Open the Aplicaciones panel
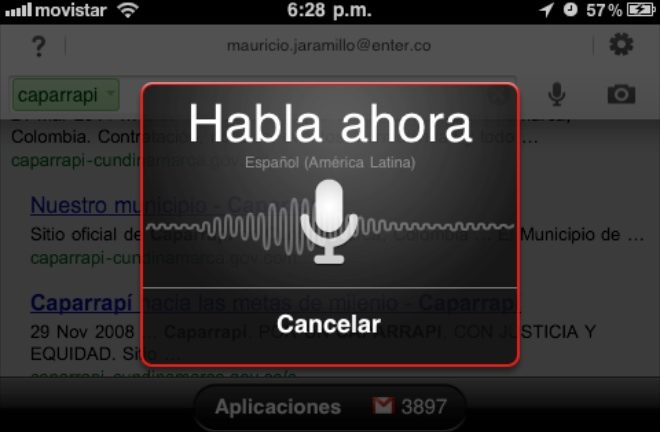This screenshot has height=432, width=660. (x=277, y=407)
